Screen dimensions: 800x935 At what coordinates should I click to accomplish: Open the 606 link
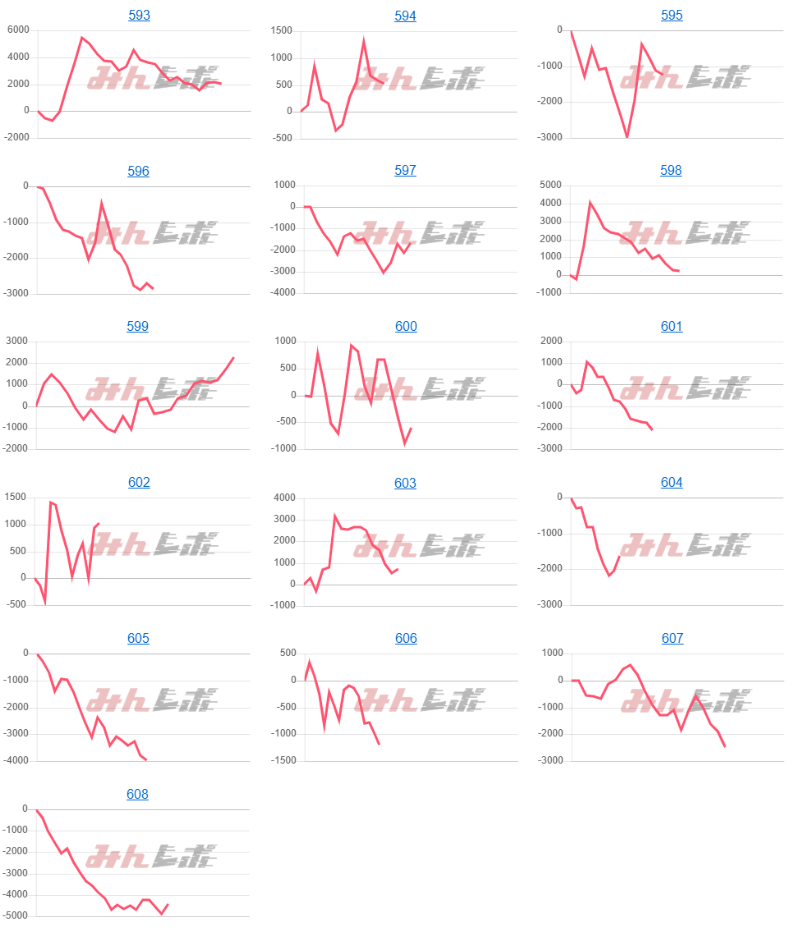[x=405, y=639]
